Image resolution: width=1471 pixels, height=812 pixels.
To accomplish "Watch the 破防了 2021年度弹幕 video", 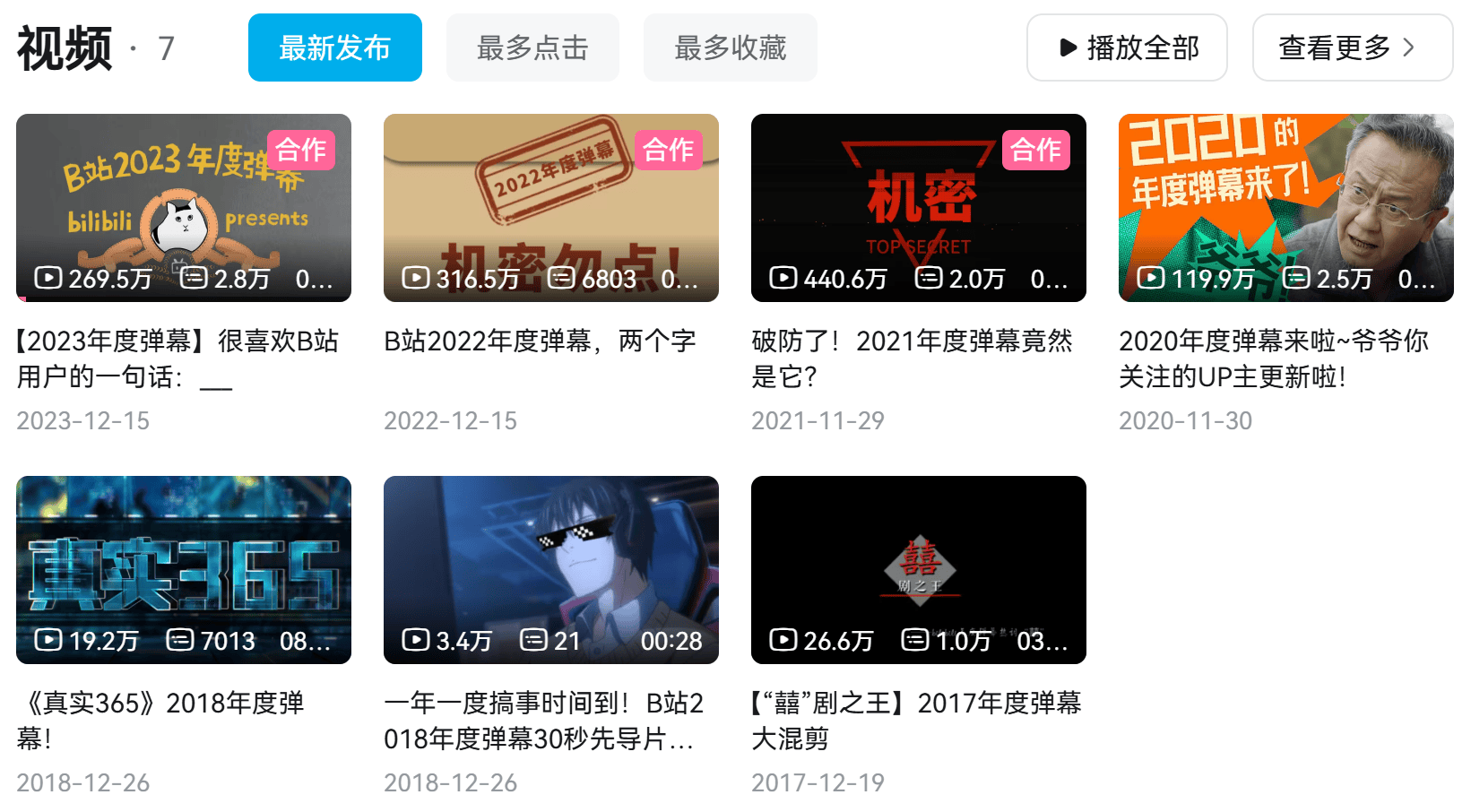I will (x=919, y=208).
